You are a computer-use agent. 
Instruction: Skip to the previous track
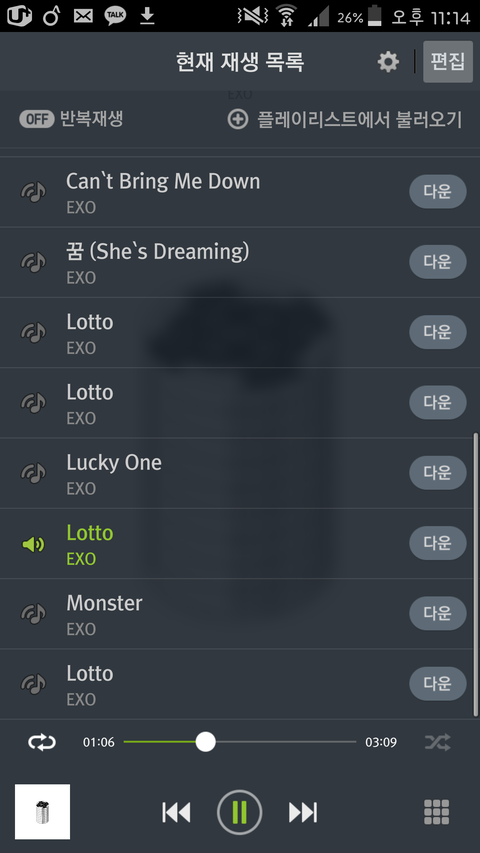(176, 813)
